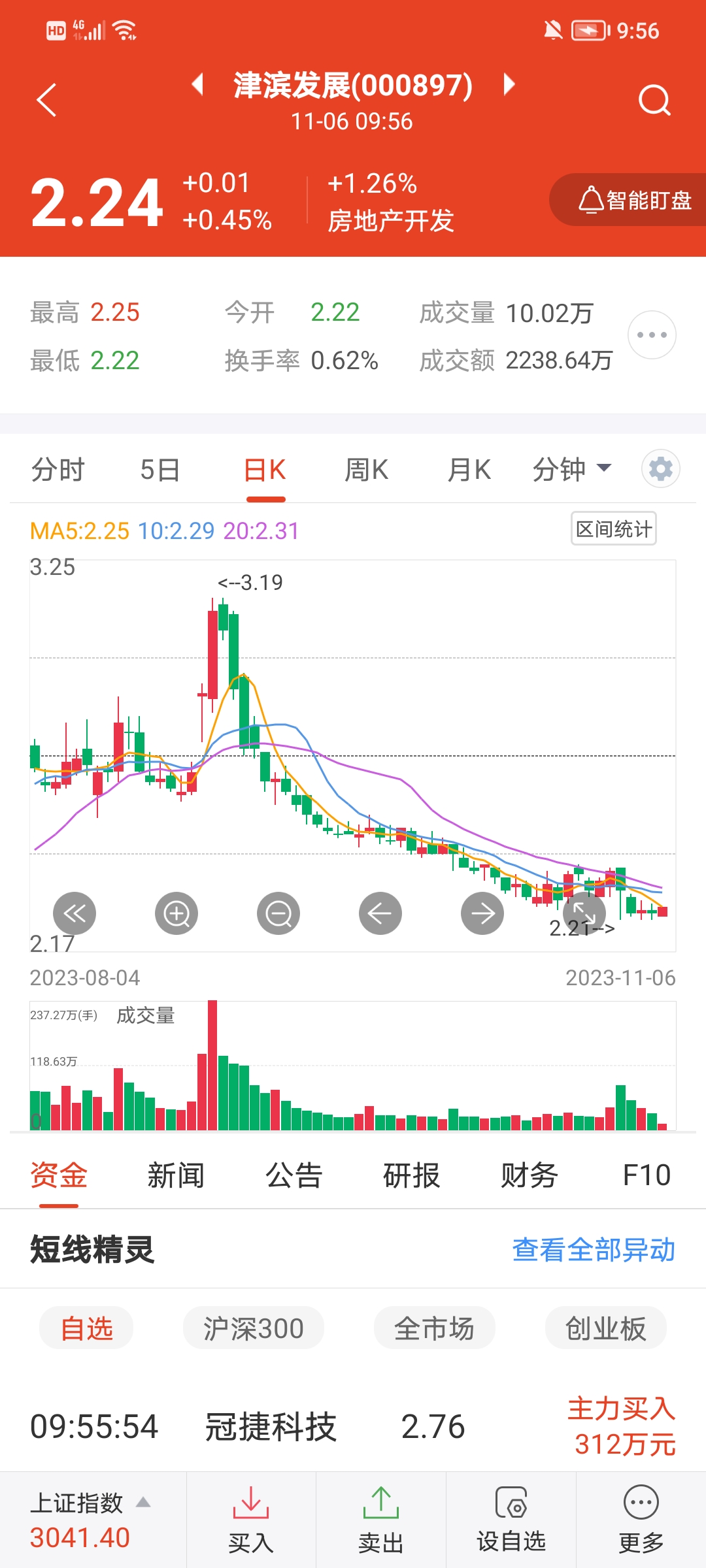Select the 沪深300 filter chip
Screen dimensions: 706x1568
[254, 1328]
